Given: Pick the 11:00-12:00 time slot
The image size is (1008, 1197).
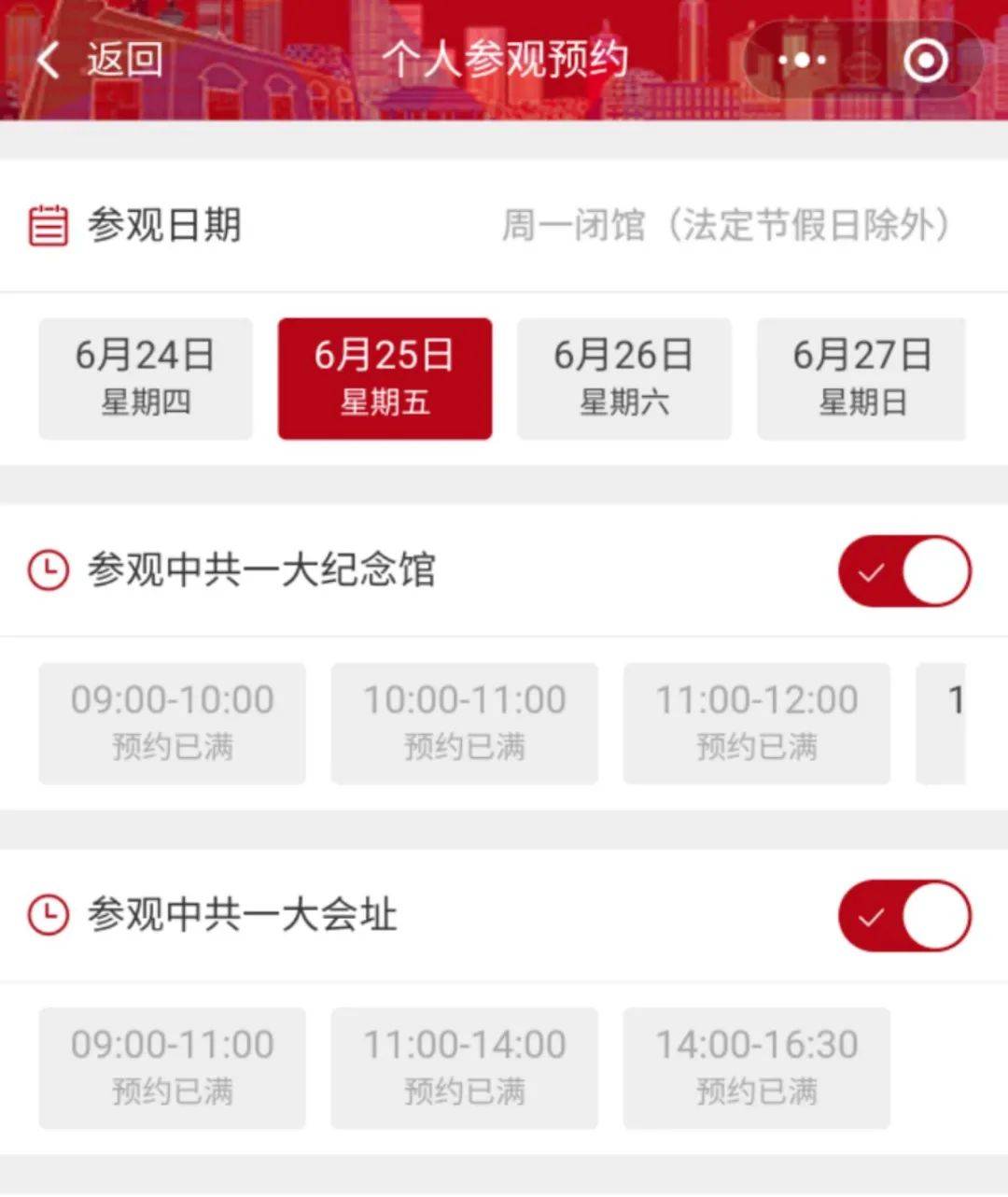Looking at the screenshot, I should (x=756, y=723).
